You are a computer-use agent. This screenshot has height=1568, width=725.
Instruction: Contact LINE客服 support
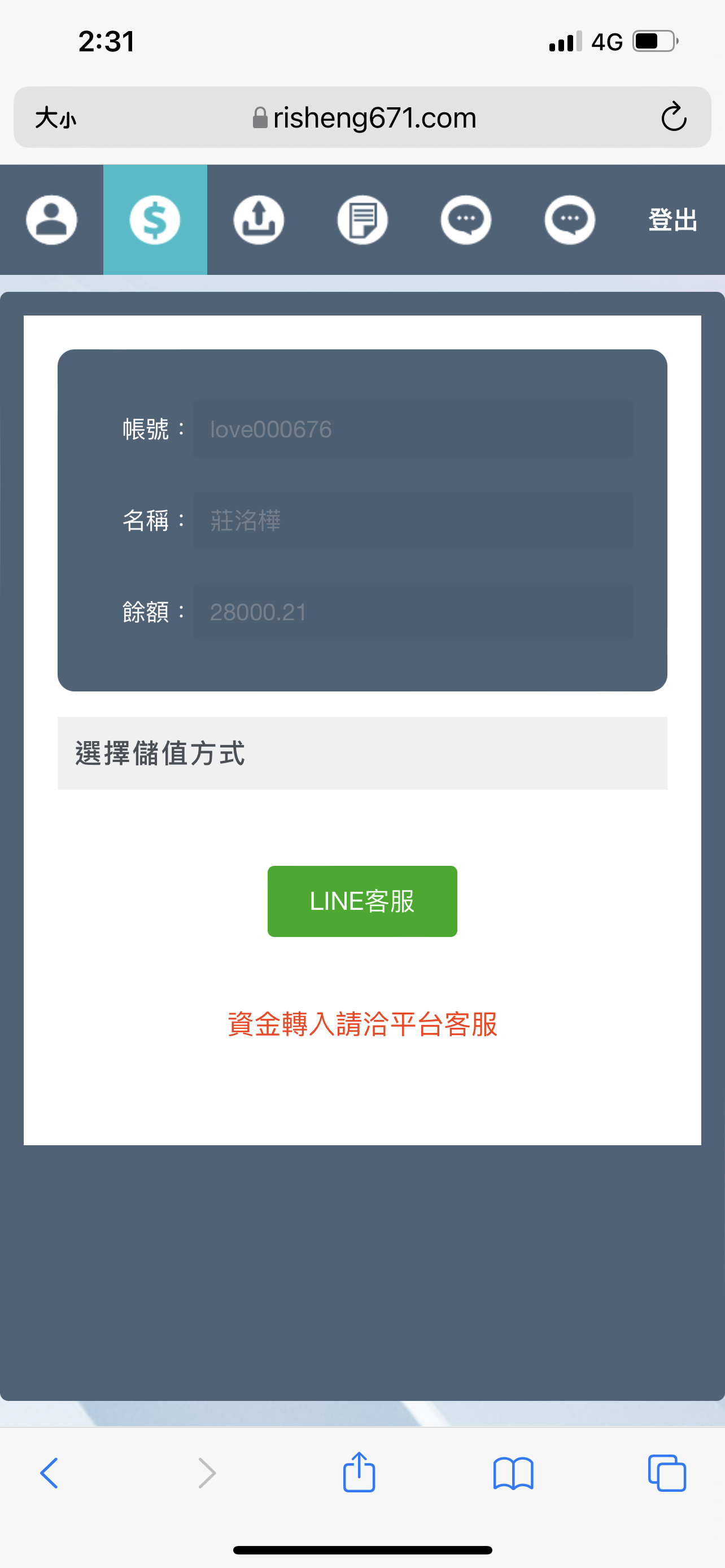coord(362,901)
